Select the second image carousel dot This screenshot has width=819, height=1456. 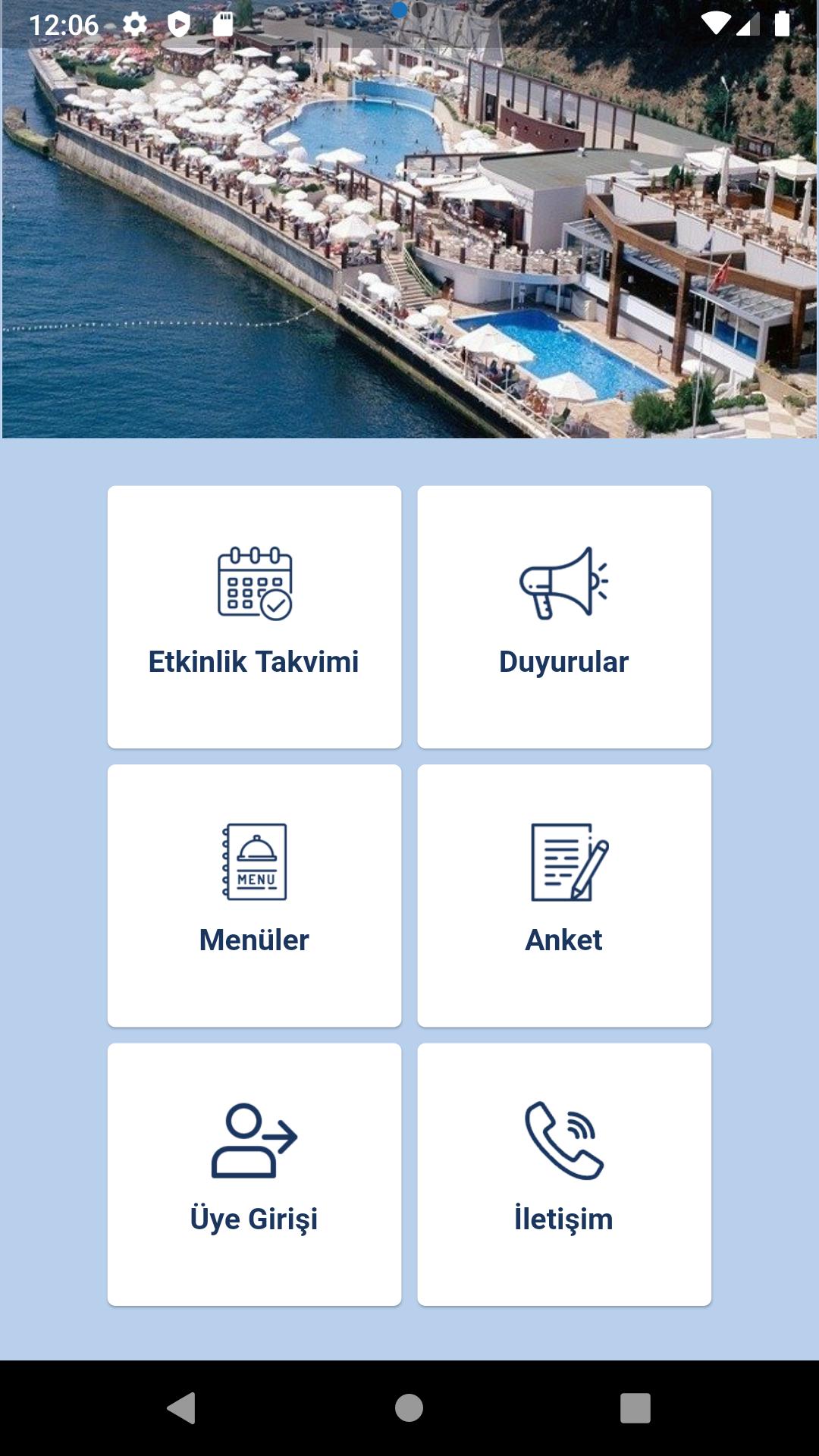(419, 11)
